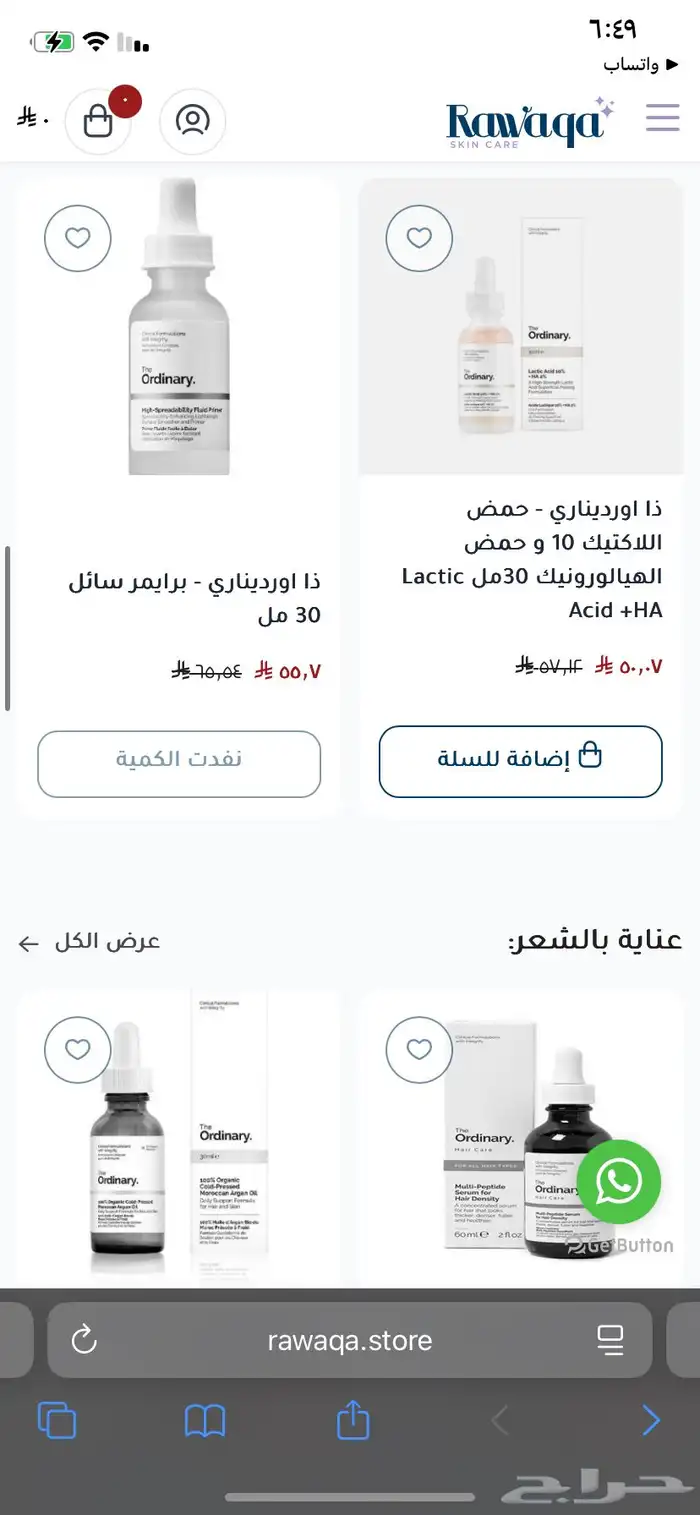This screenshot has width=700, height=1515.
Task: Reload the rawaqa.store page
Action: pos(85,1339)
